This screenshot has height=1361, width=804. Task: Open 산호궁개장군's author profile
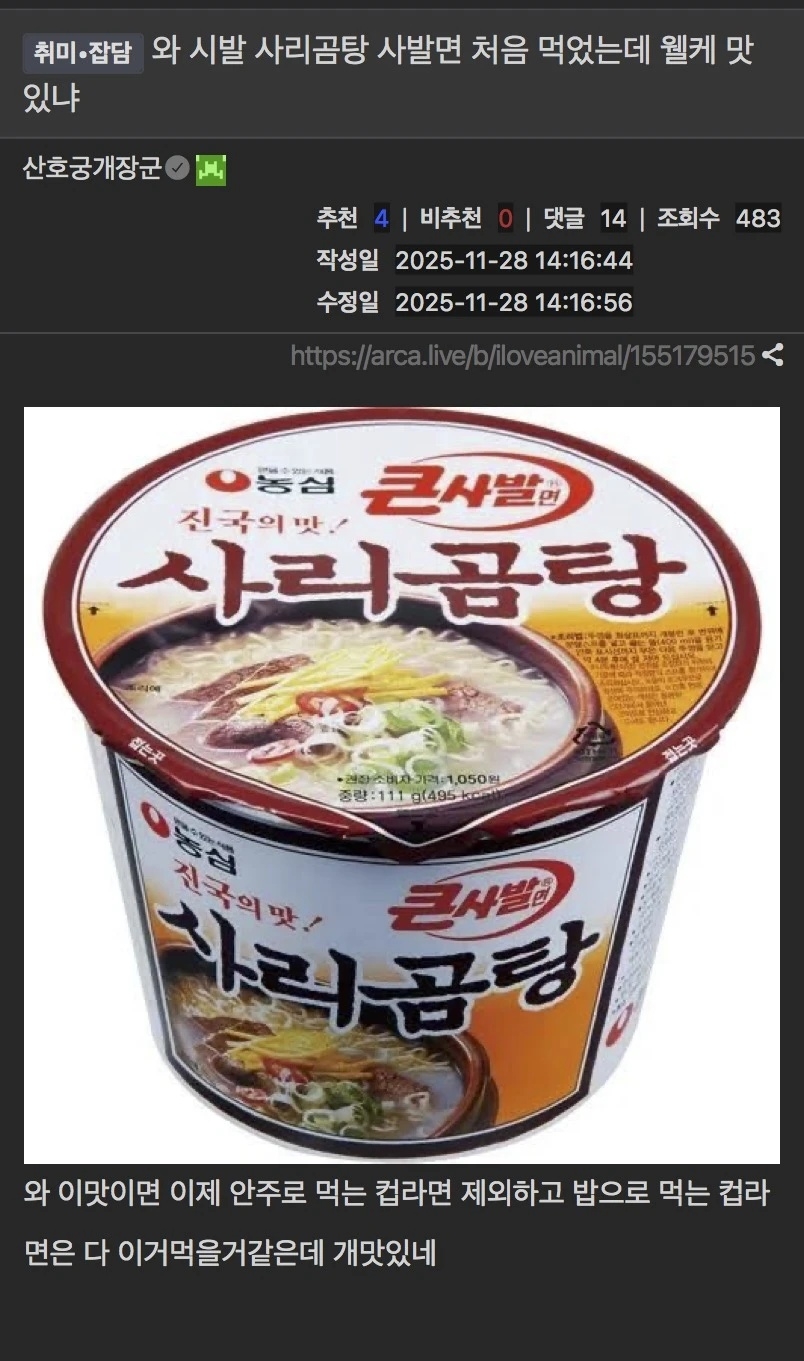coord(92,168)
